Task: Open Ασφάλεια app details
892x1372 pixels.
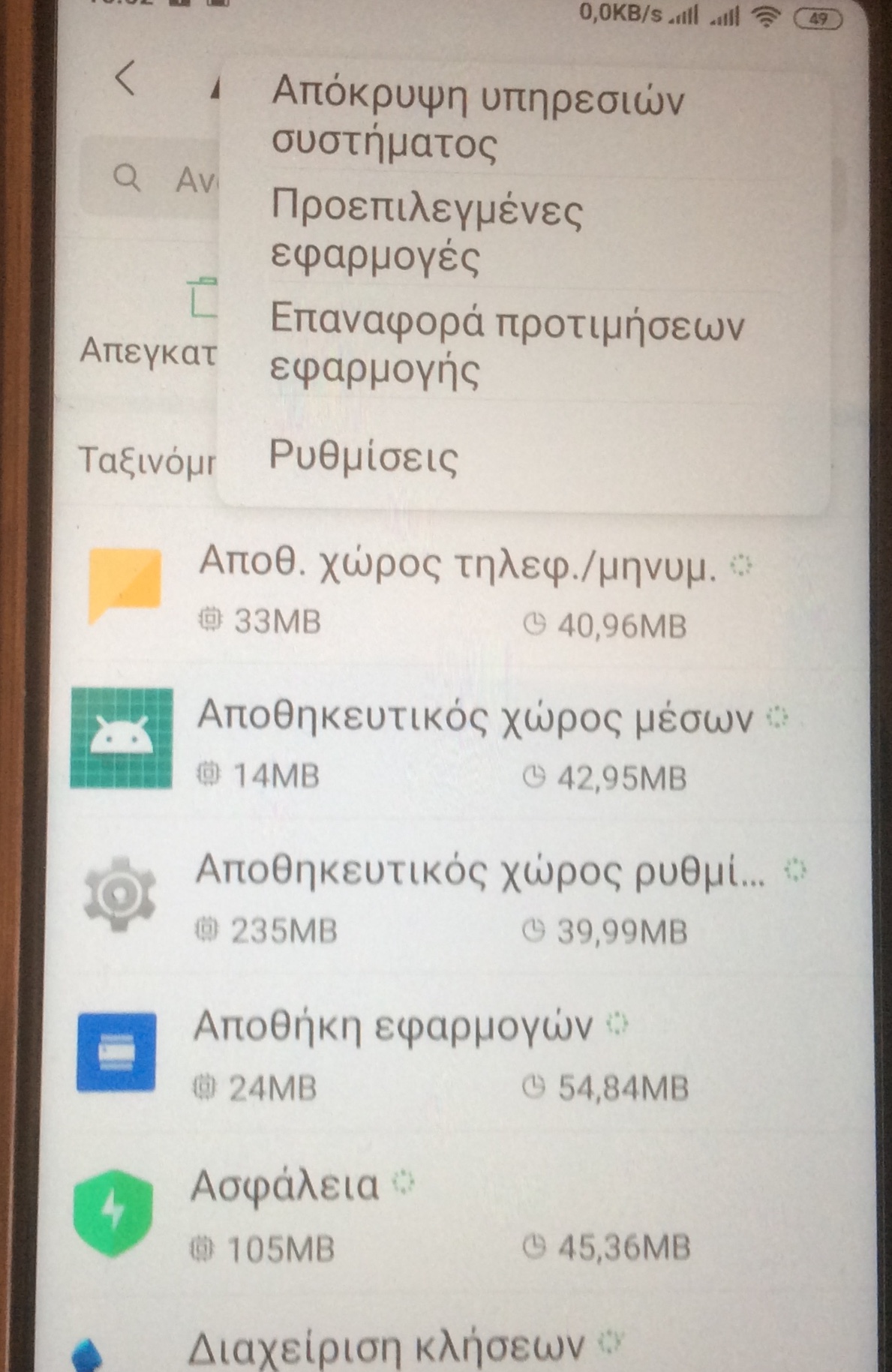Action: 285,1211
